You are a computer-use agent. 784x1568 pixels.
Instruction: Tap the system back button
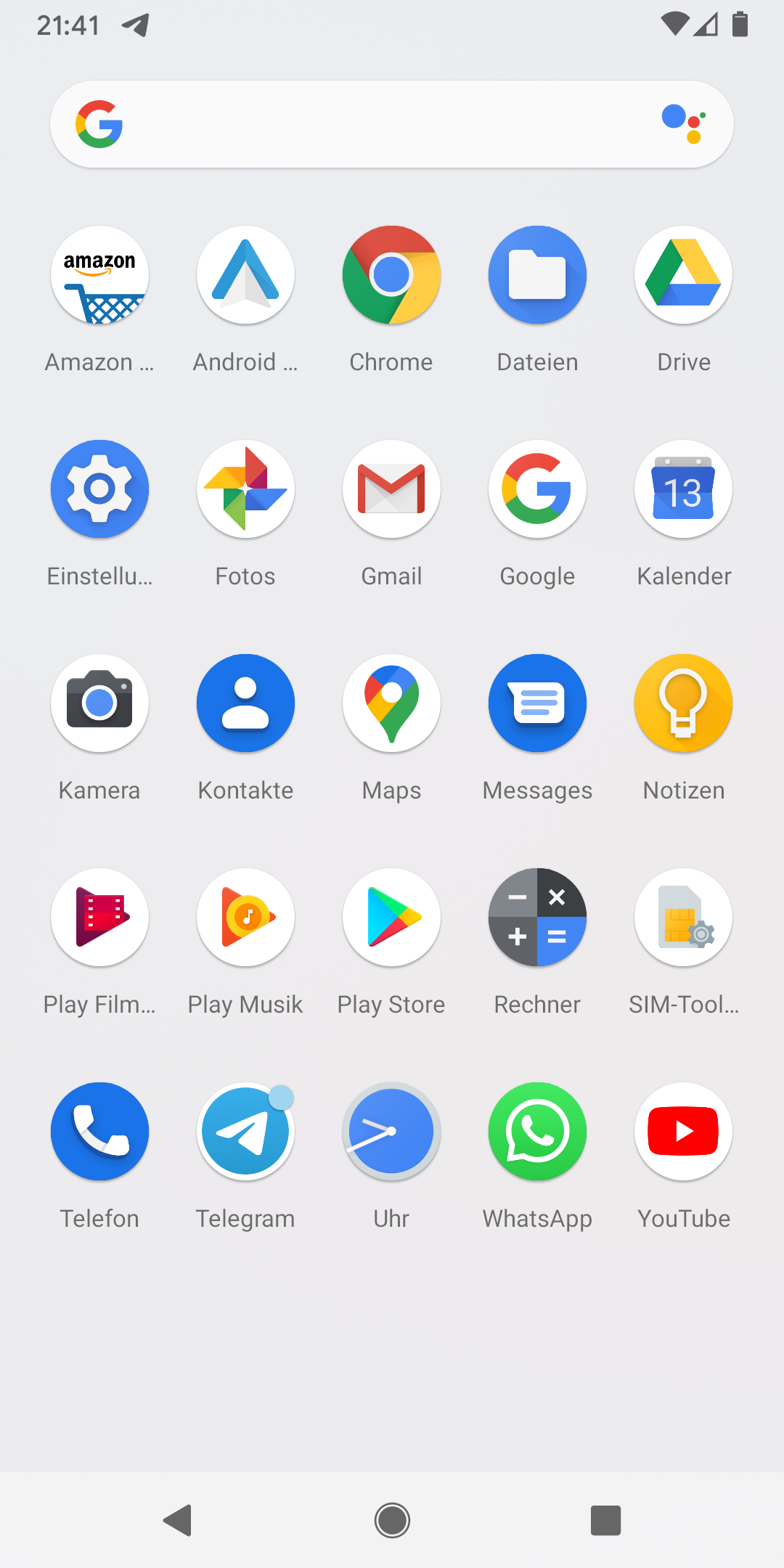coord(178,1520)
